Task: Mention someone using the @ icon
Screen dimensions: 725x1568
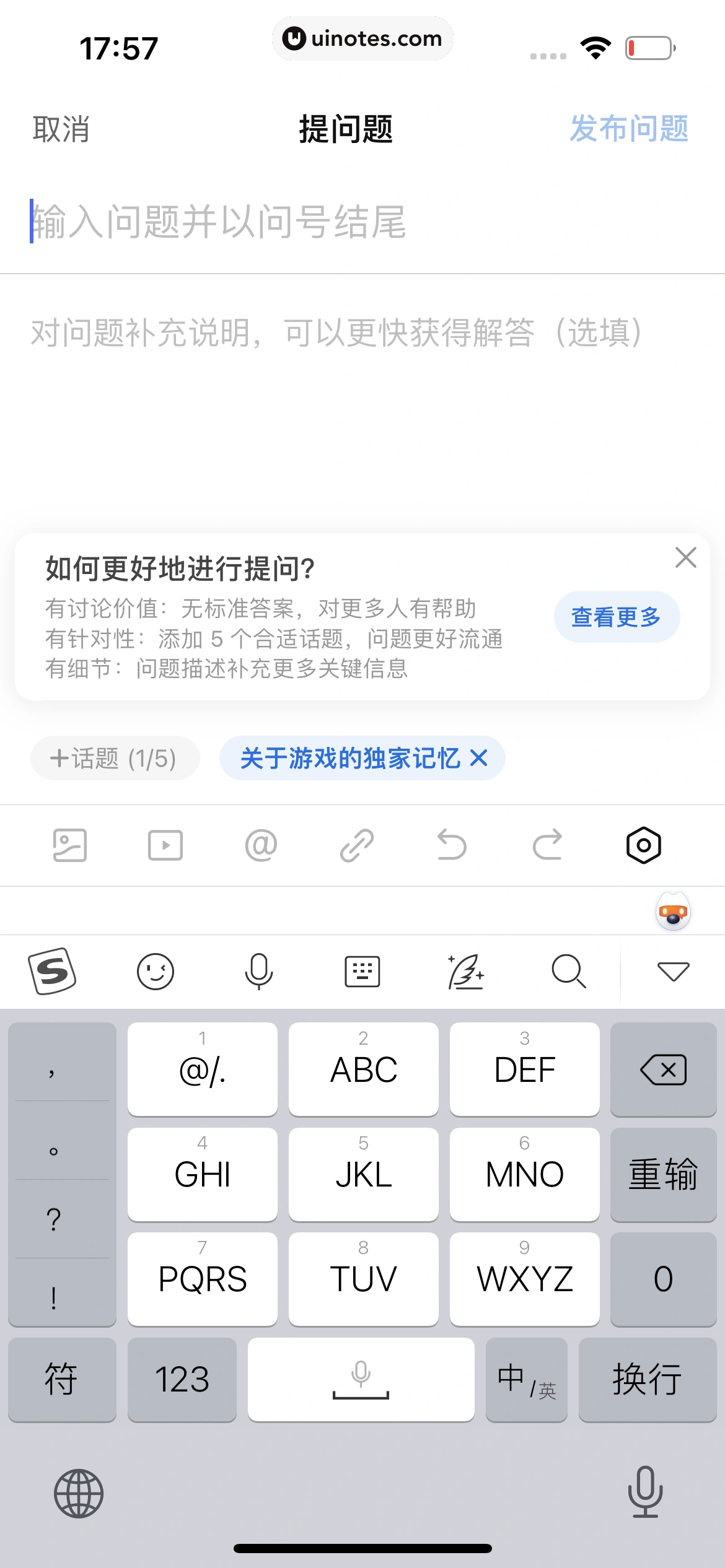Action: pyautogui.click(x=260, y=844)
